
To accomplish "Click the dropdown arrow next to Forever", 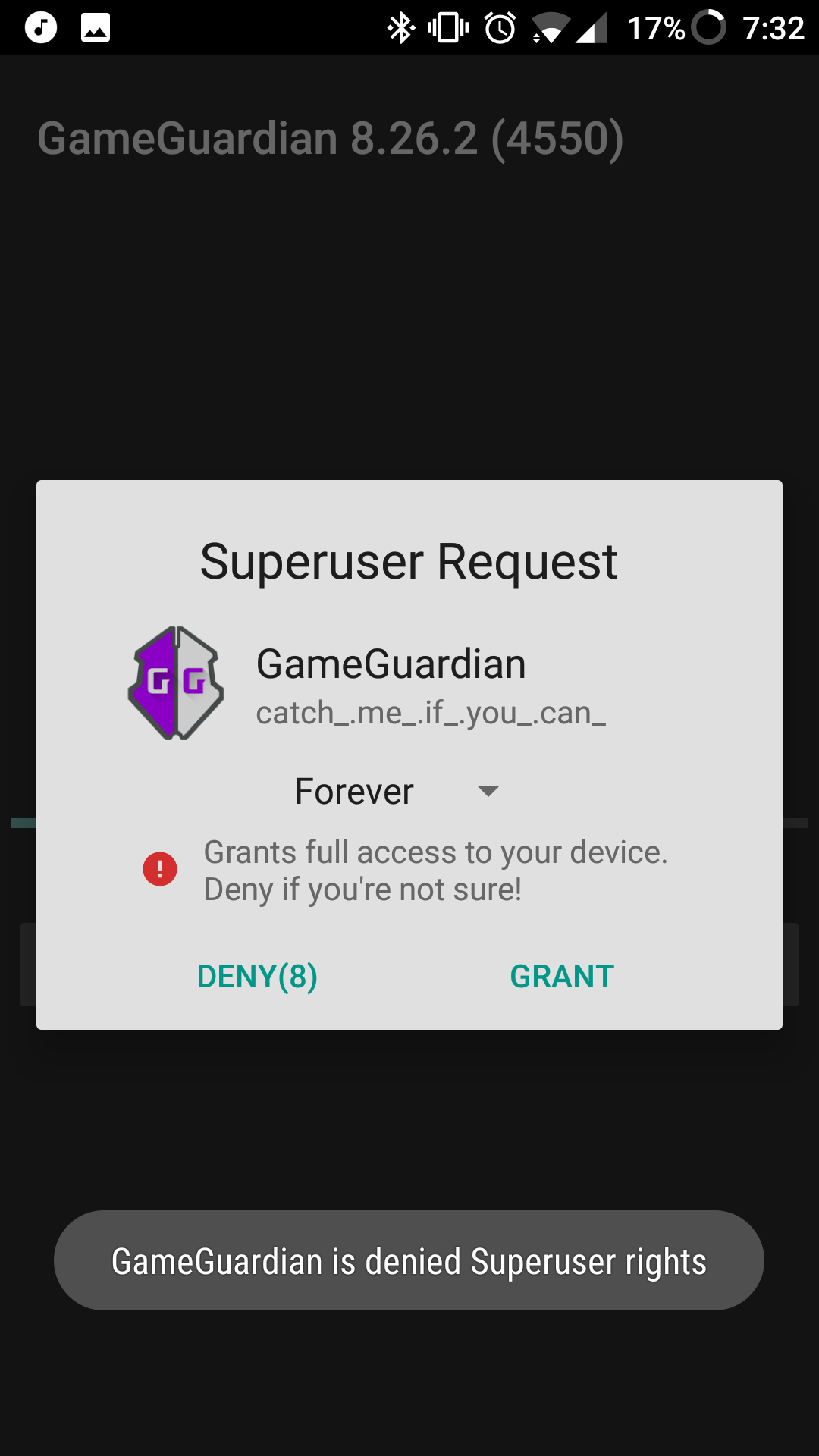I will (x=488, y=791).
